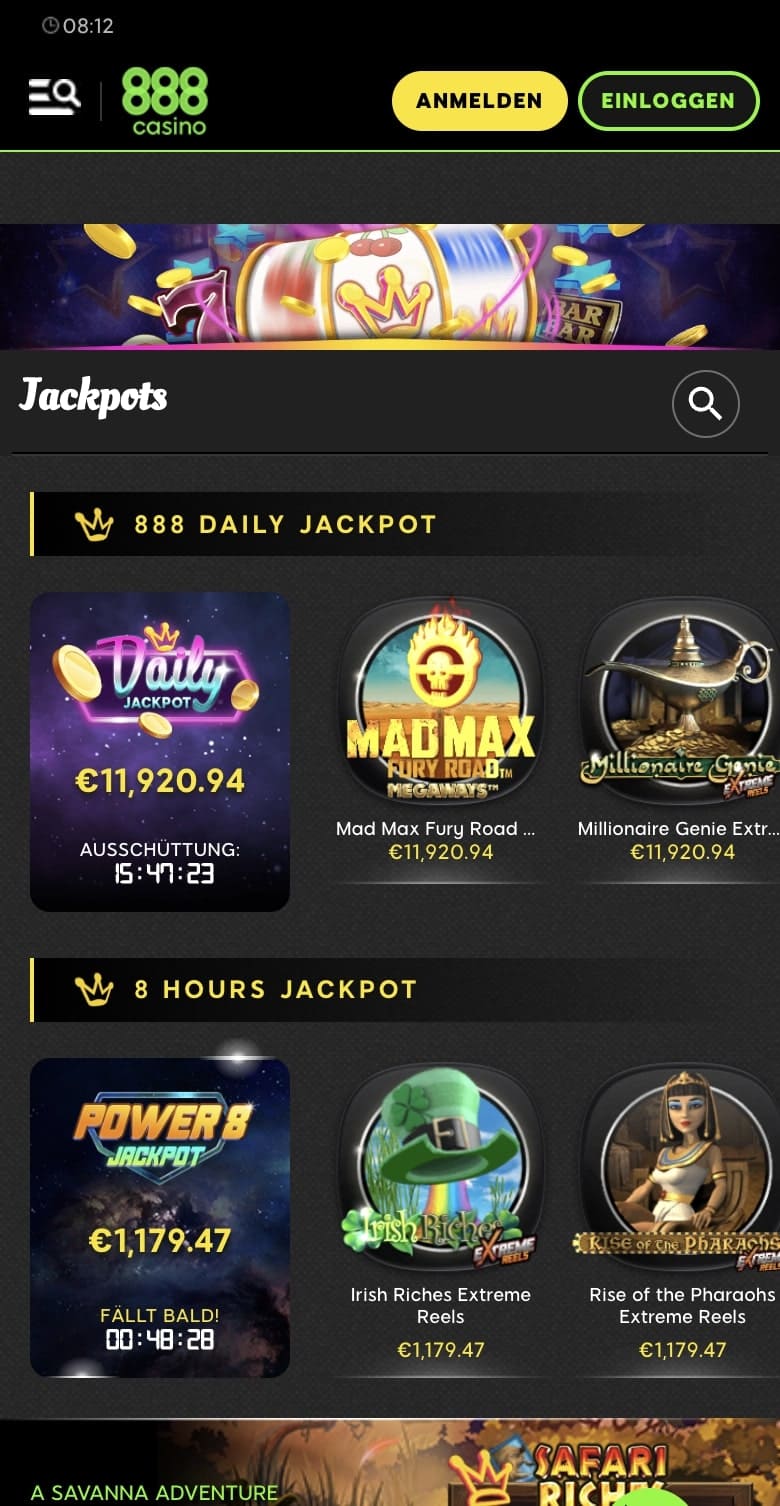Play Irish Riches Extreme Reels

coord(440,1166)
